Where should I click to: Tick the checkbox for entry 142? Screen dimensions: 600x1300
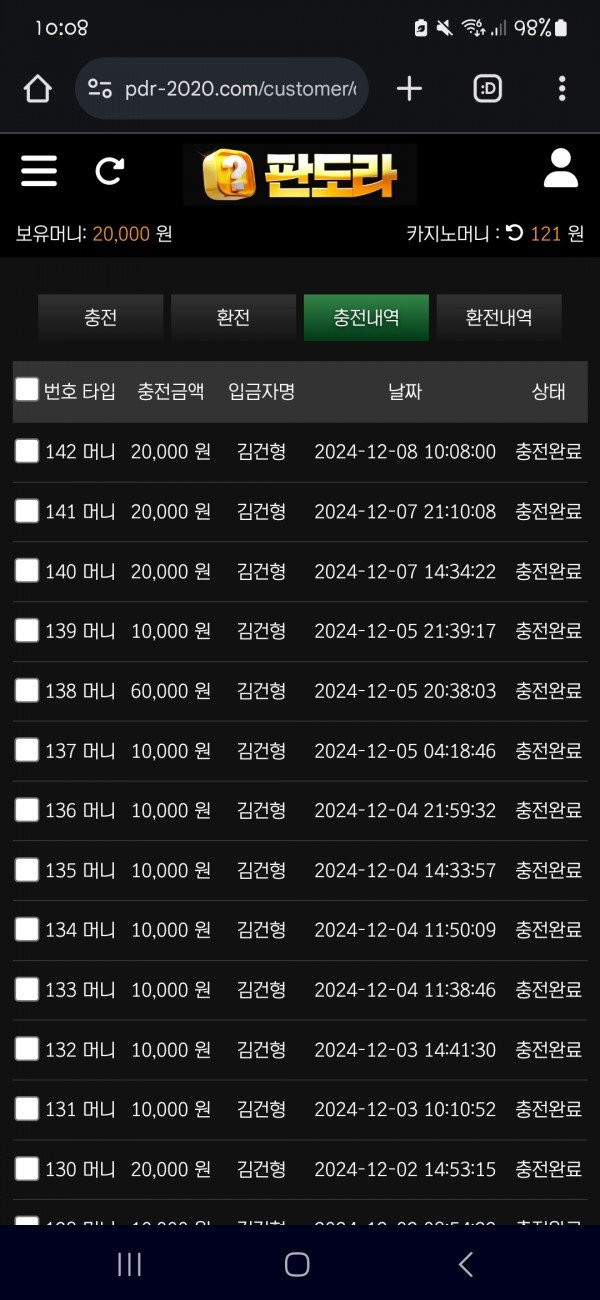[27, 451]
